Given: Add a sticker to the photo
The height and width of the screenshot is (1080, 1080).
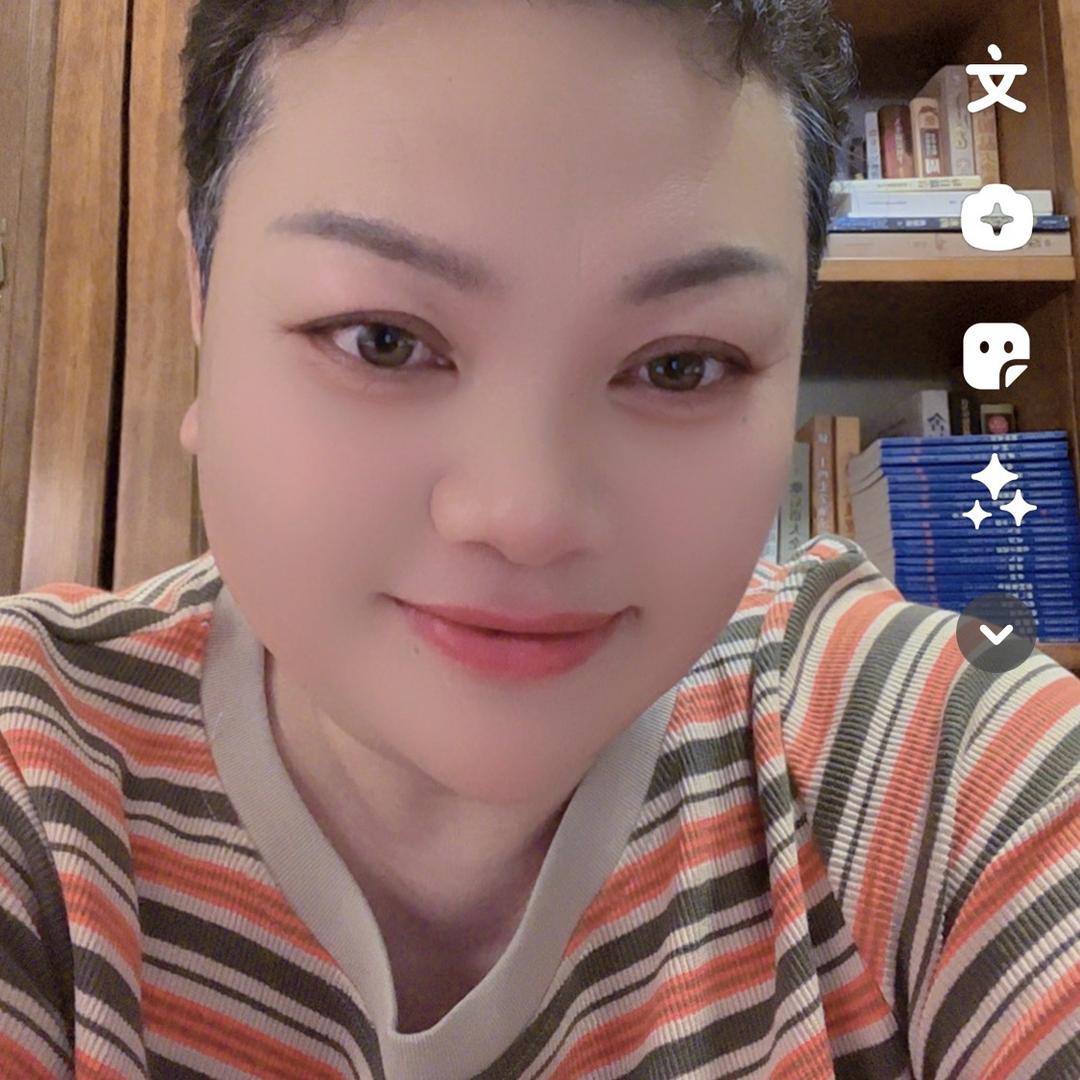Looking at the screenshot, I should [x=996, y=356].
